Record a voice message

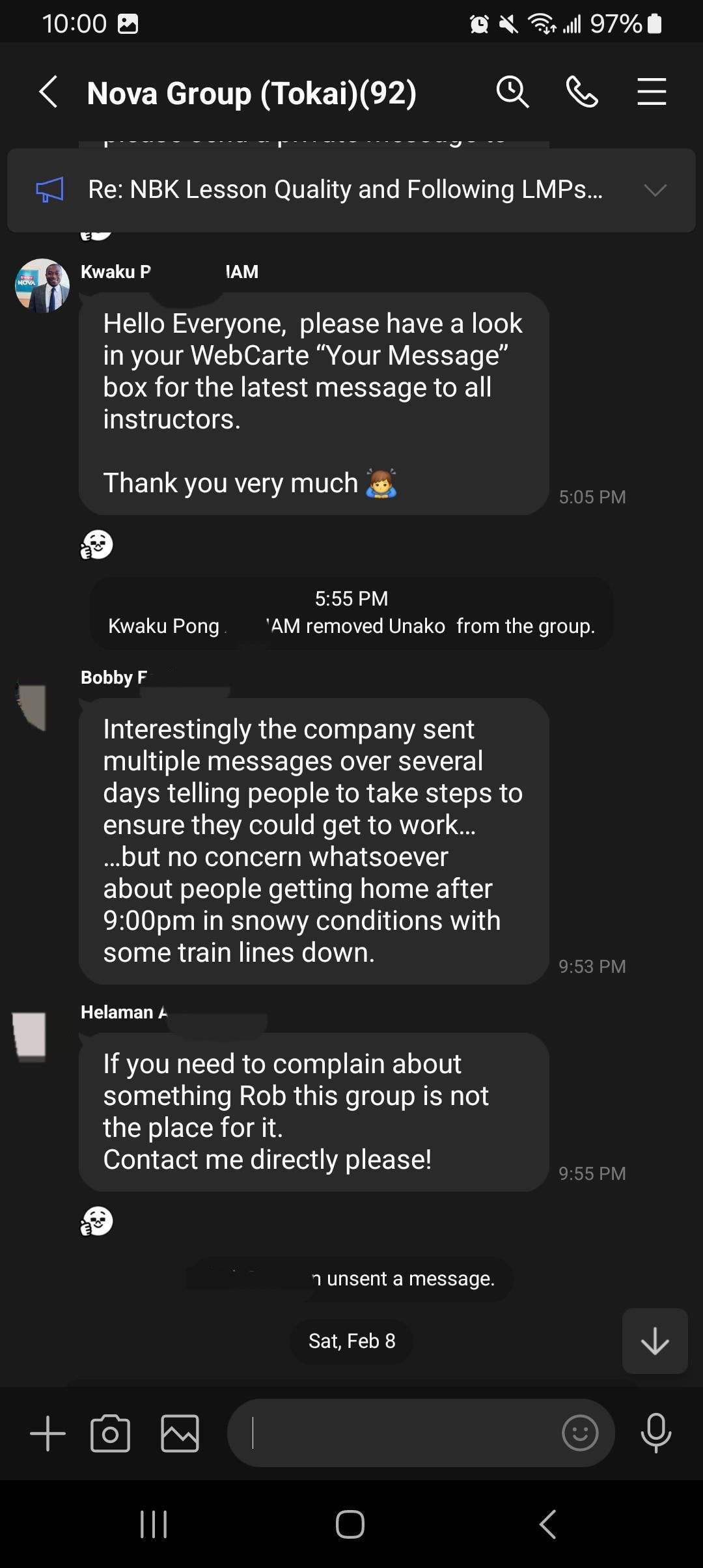point(655,1433)
